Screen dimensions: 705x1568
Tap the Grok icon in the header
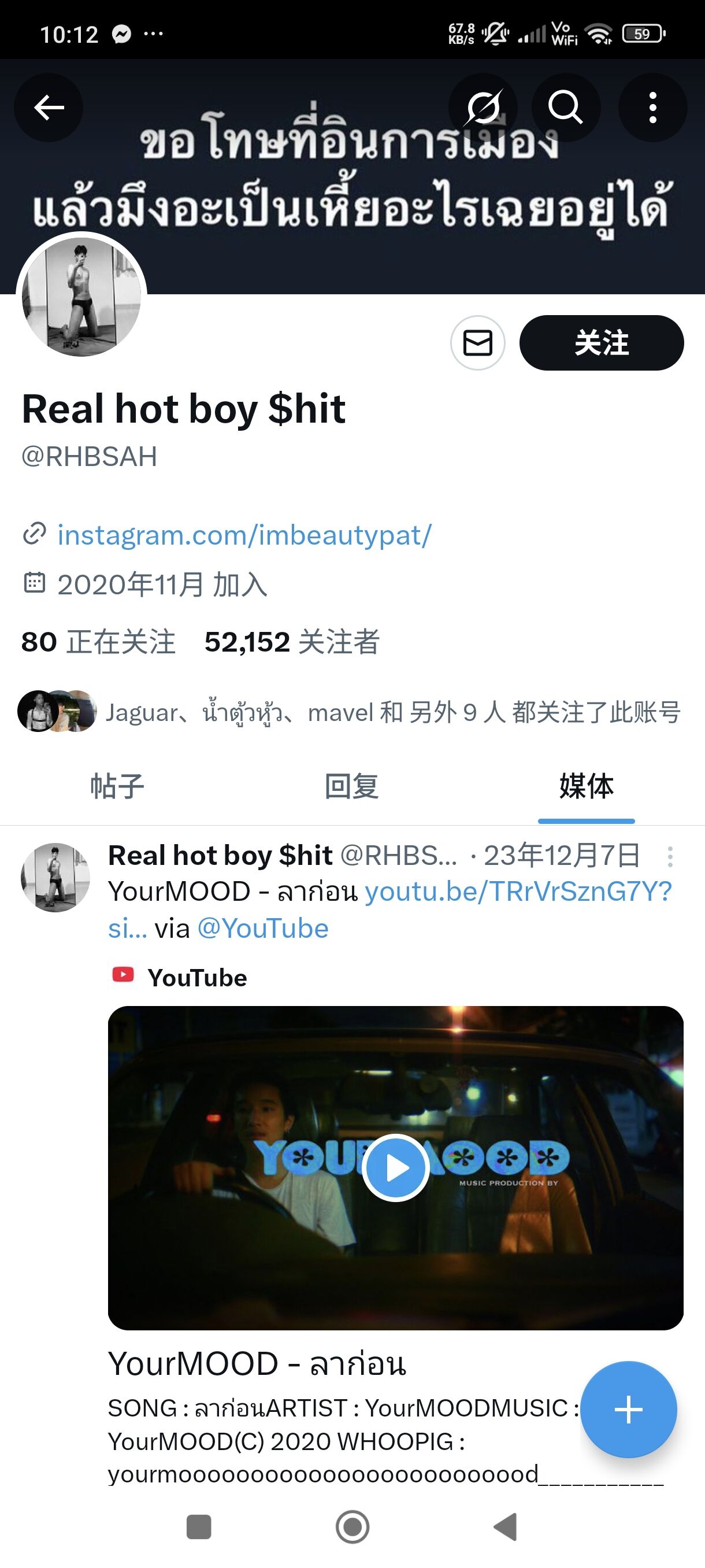coord(483,108)
